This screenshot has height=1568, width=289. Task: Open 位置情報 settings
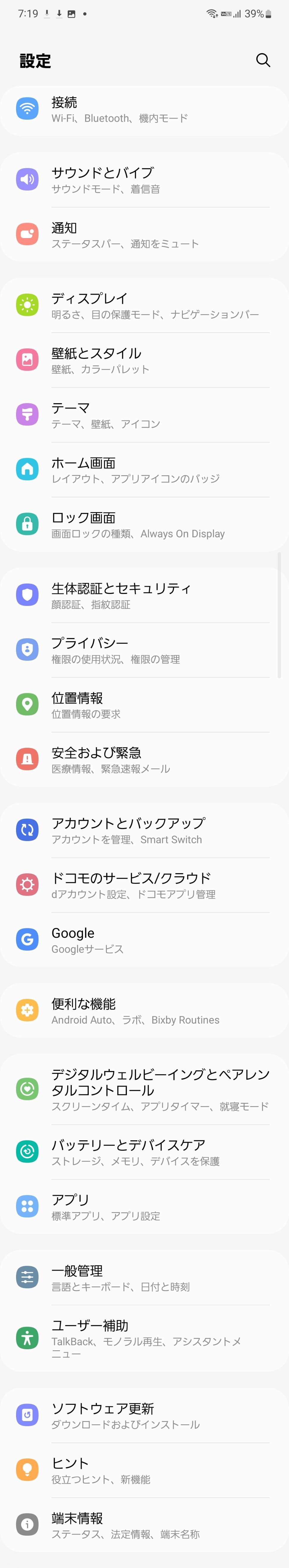click(144, 705)
